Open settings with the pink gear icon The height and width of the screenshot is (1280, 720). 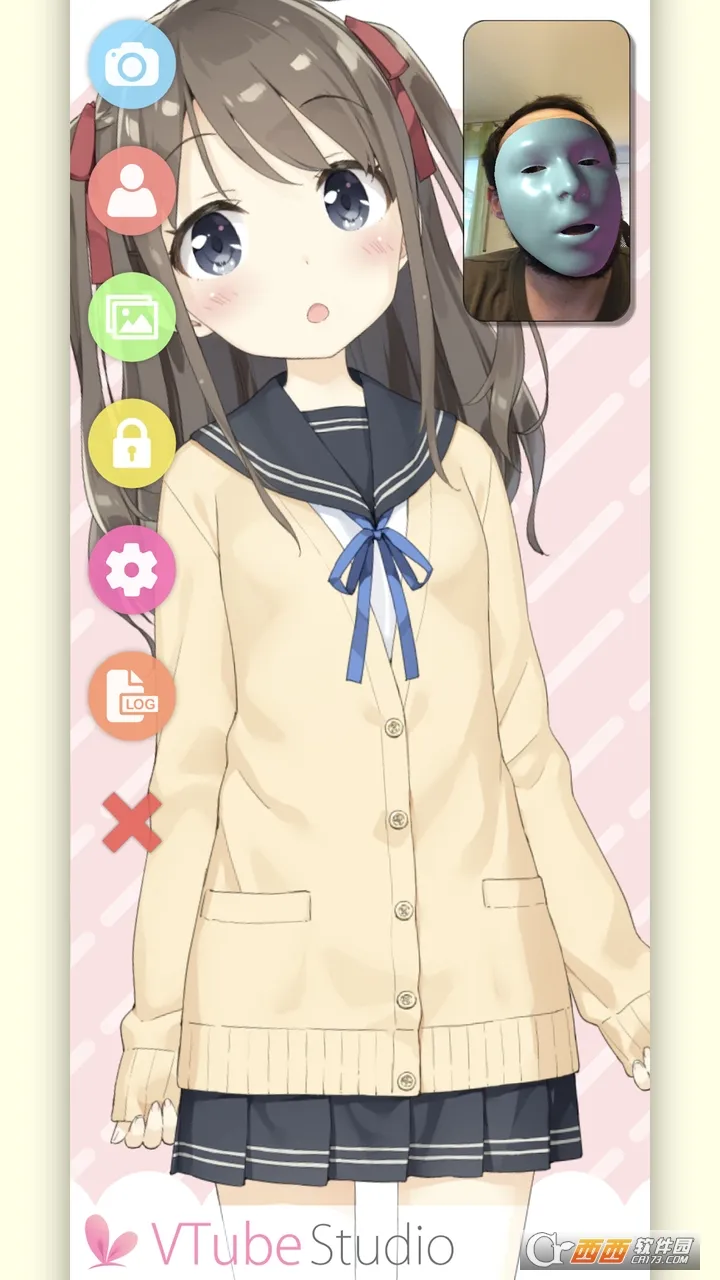pyautogui.click(x=132, y=570)
